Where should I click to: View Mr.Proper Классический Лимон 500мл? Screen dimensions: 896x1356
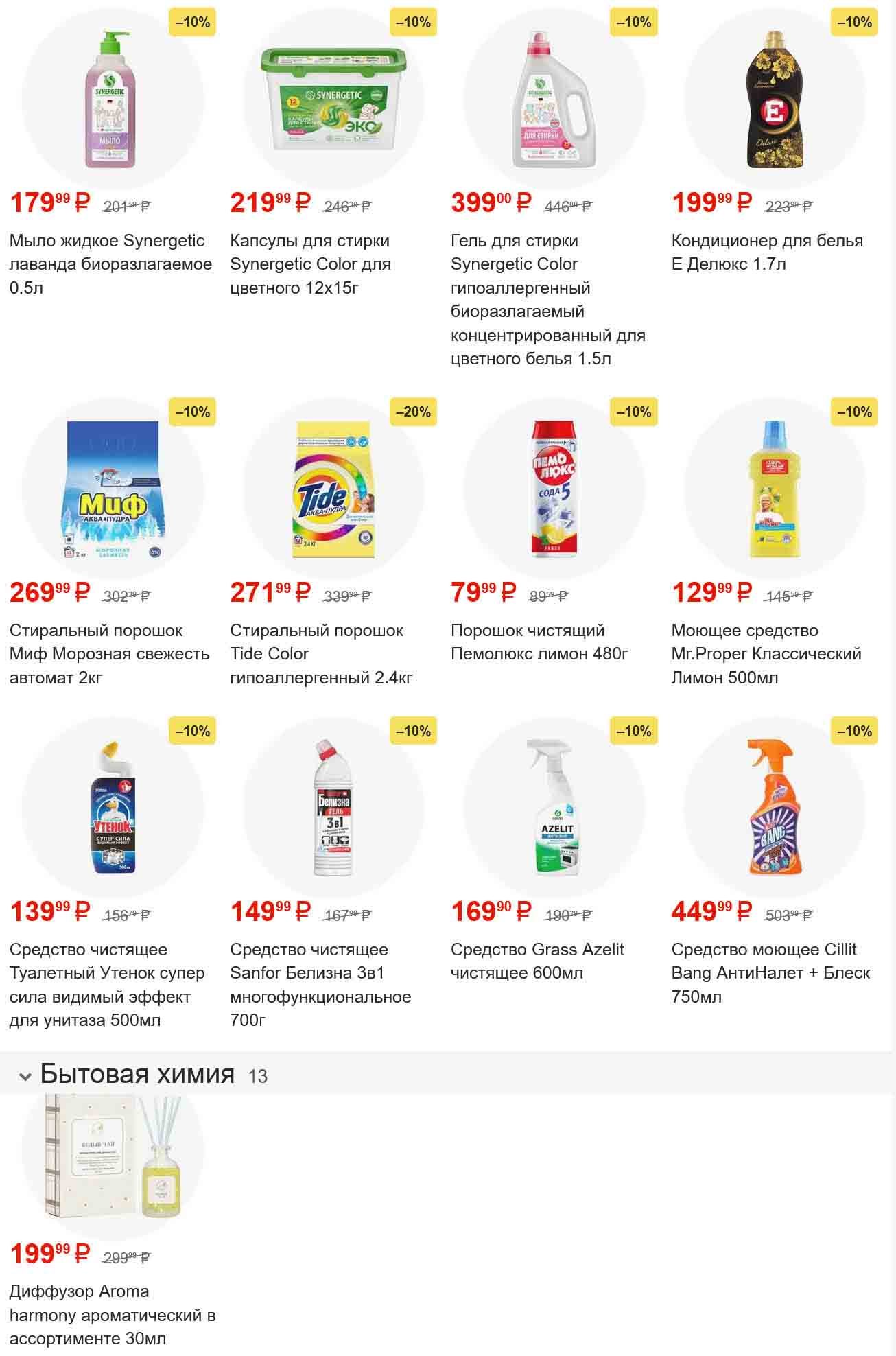tap(766, 653)
